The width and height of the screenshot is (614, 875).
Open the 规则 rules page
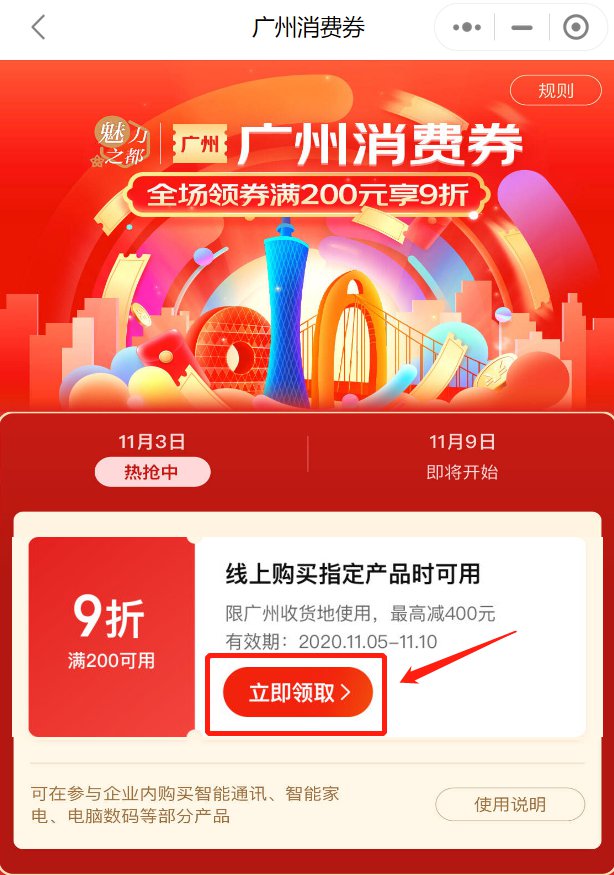(x=556, y=90)
